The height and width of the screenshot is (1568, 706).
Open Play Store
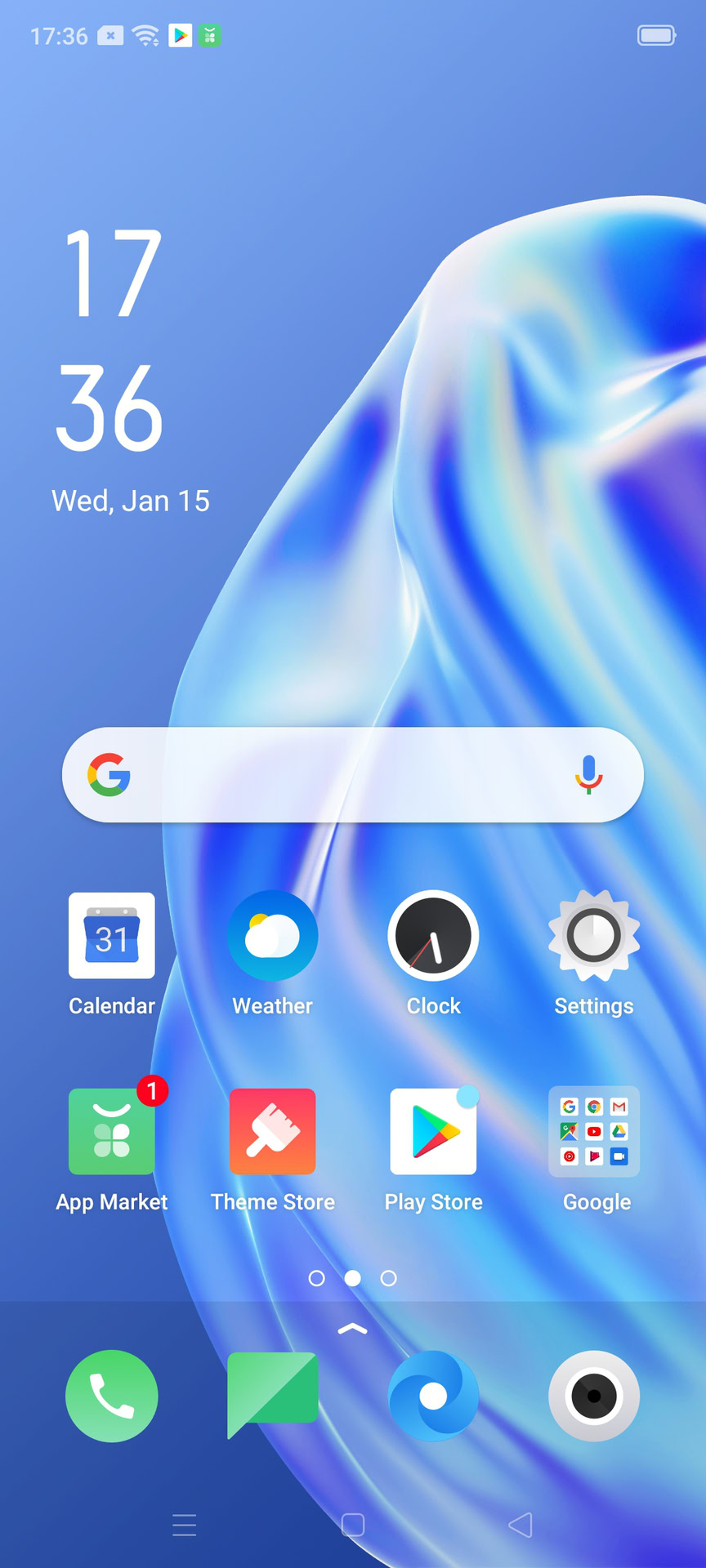pyautogui.click(x=433, y=1132)
